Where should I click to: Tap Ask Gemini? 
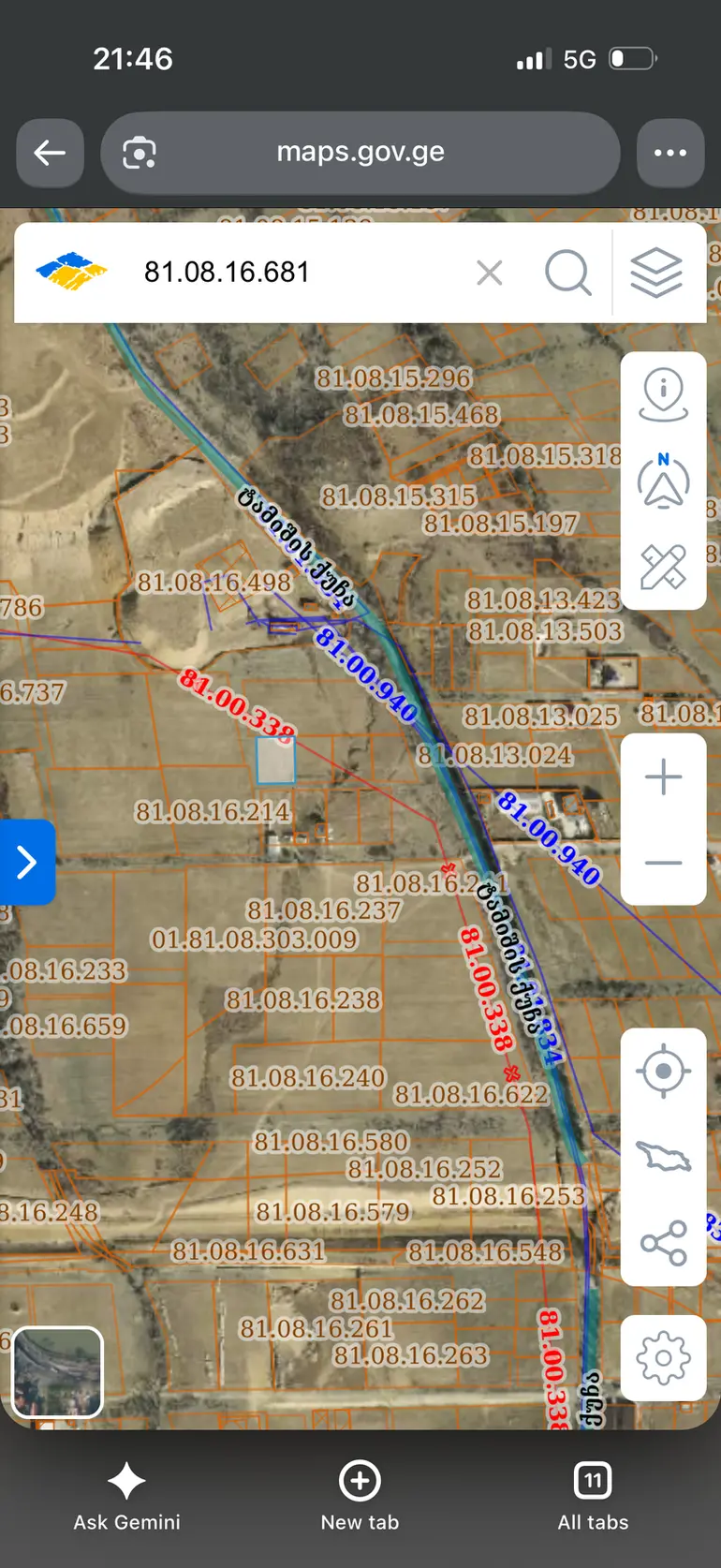point(126,1496)
